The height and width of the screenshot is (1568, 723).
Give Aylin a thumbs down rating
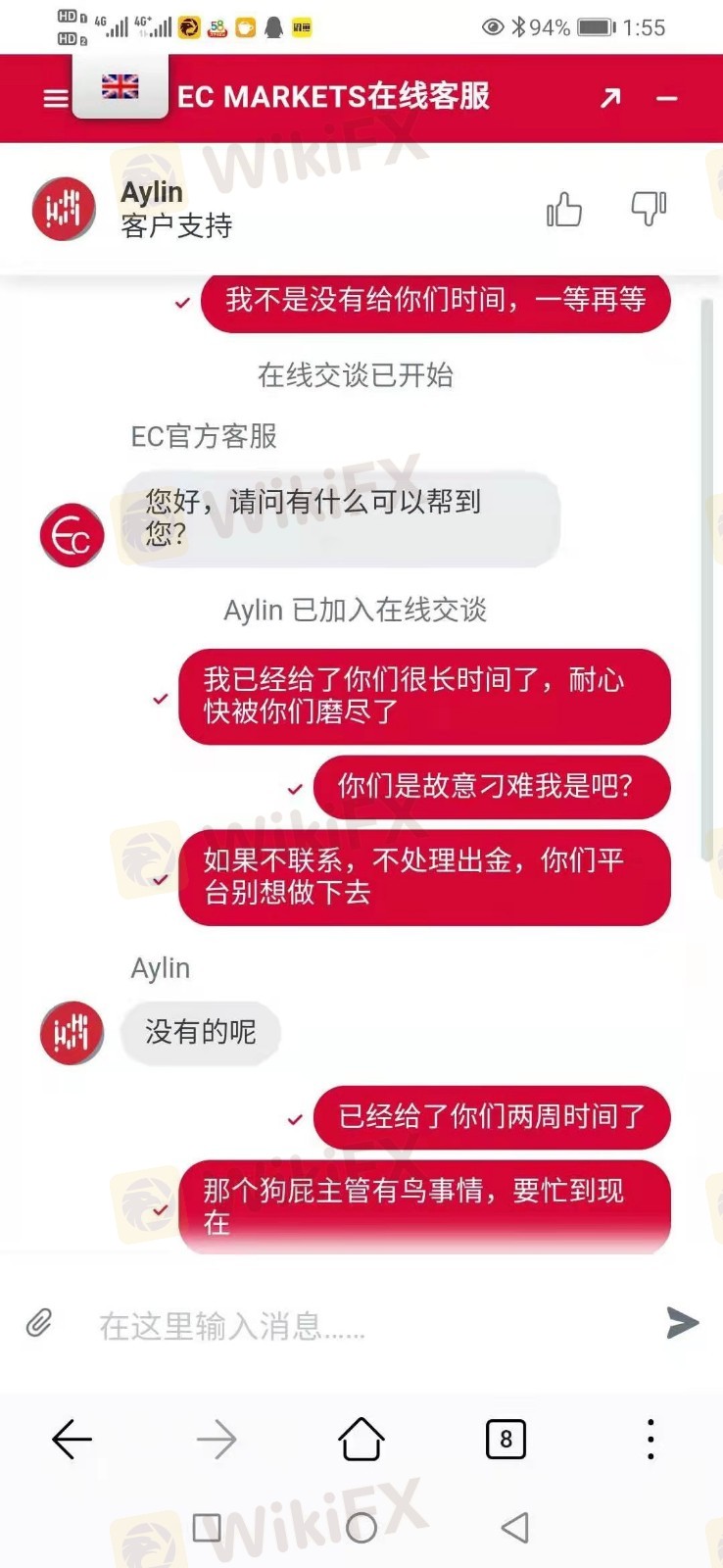coord(649,208)
